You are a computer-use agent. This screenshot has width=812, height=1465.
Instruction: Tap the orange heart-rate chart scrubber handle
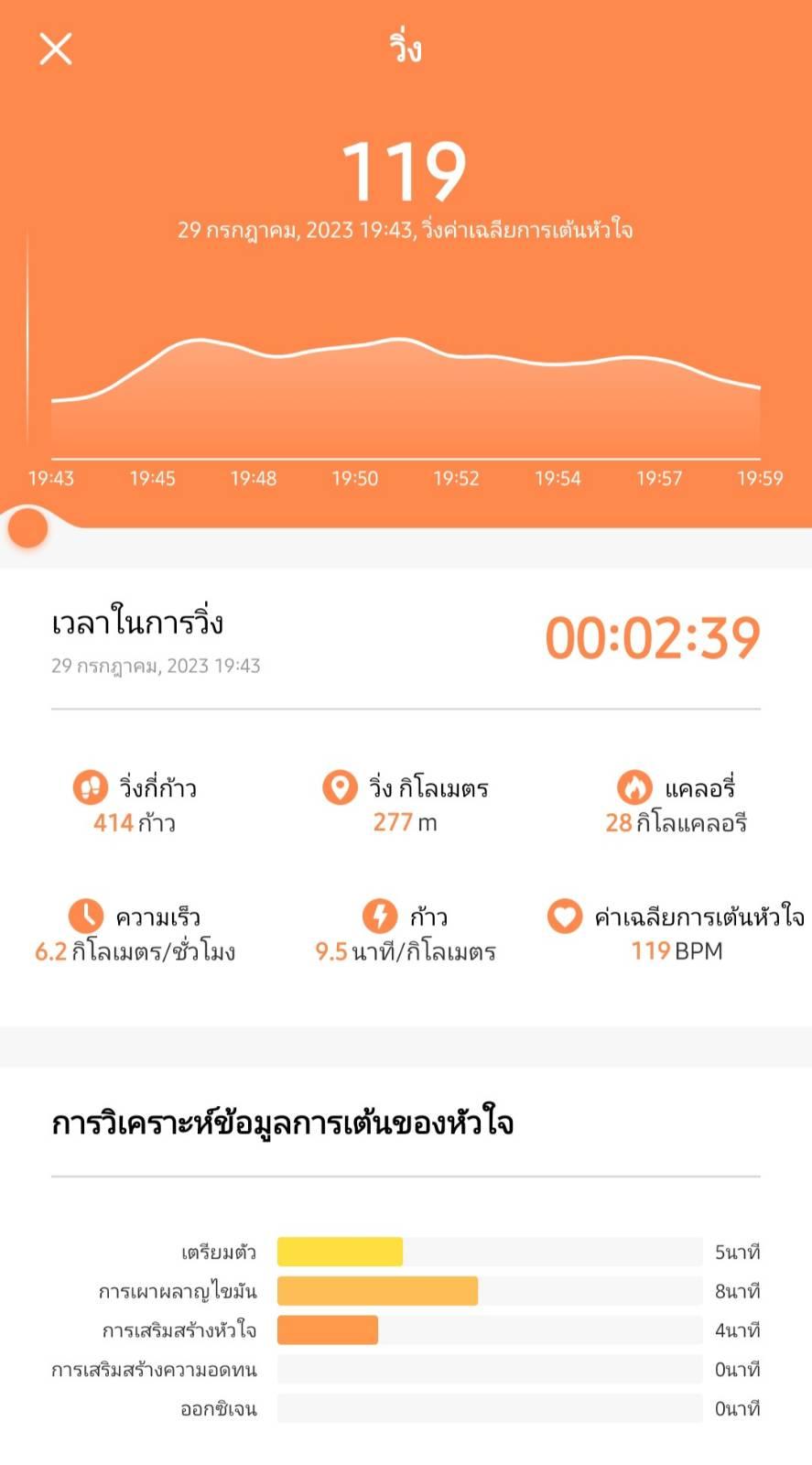point(27,528)
